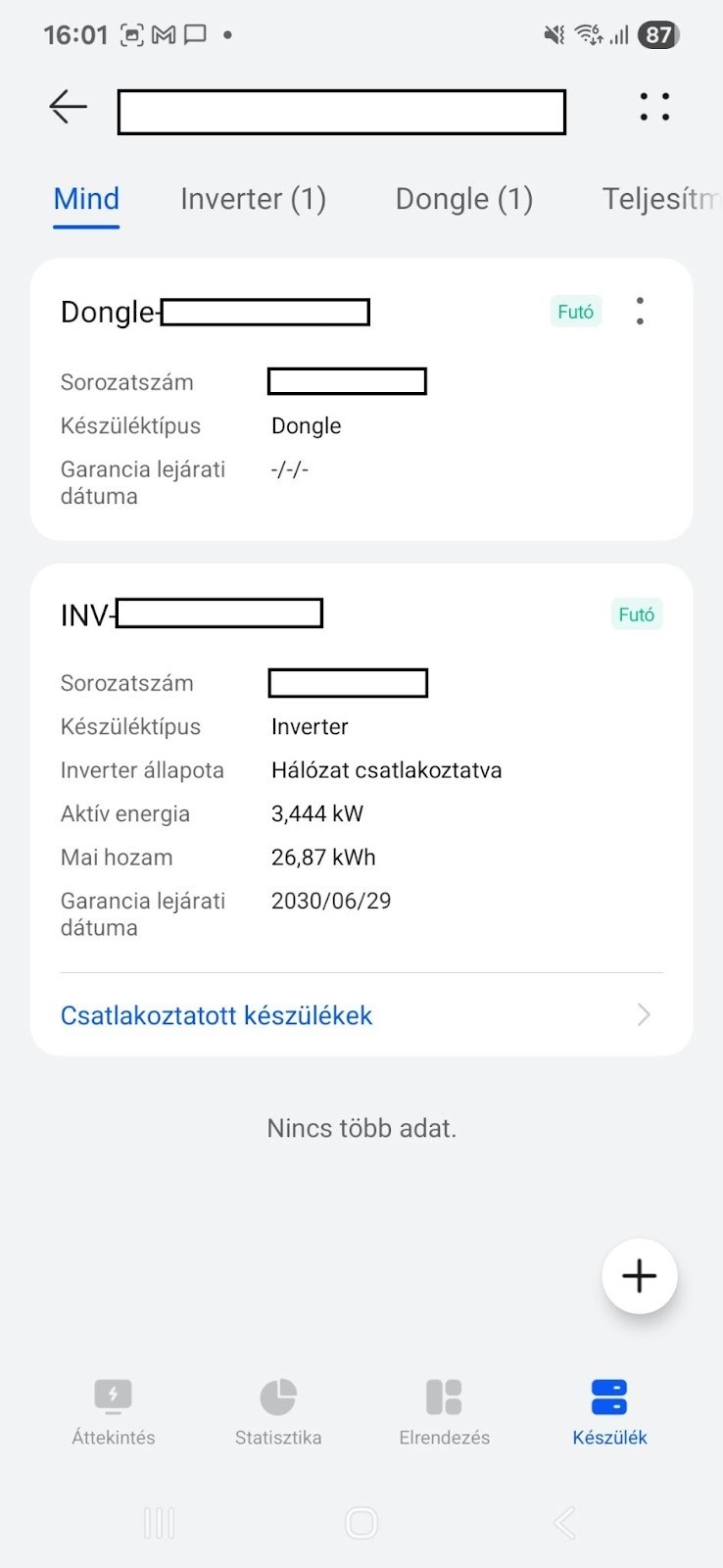Switch to the Inverter (1) tab
Screen dimensions: 723x1568
[x=253, y=199]
